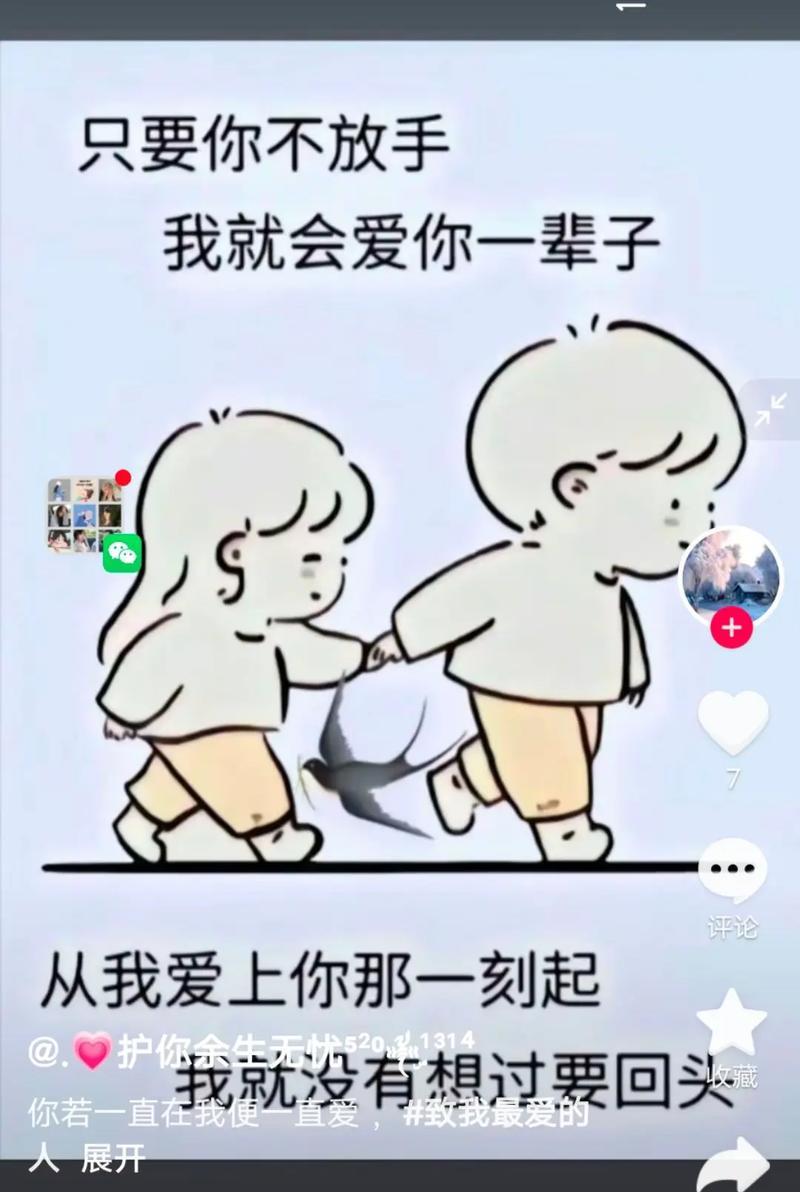This screenshot has height=1192, width=800.
Task: Open the author's profile avatar
Action: pyautogui.click(x=731, y=574)
